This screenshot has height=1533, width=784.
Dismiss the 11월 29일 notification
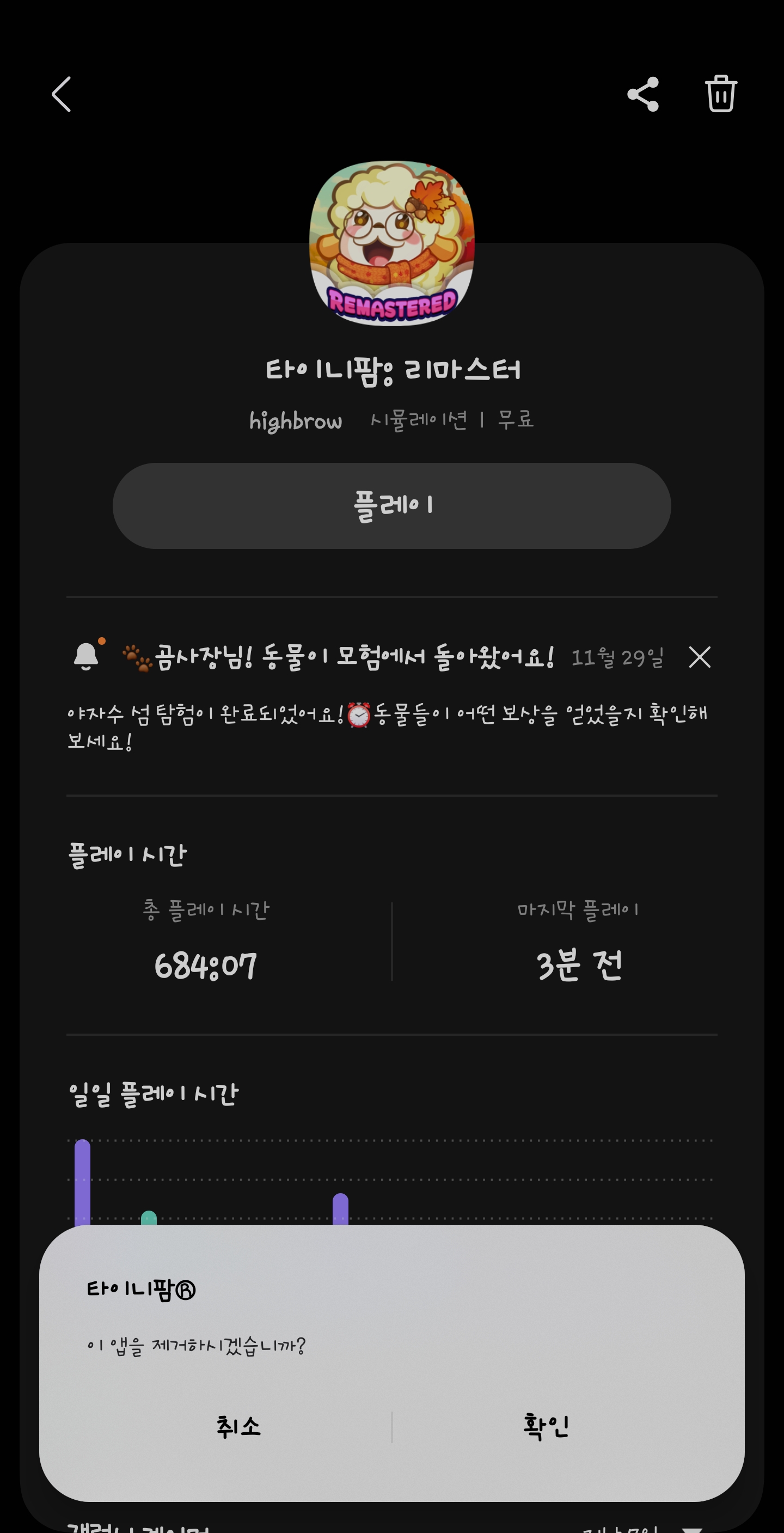click(700, 657)
